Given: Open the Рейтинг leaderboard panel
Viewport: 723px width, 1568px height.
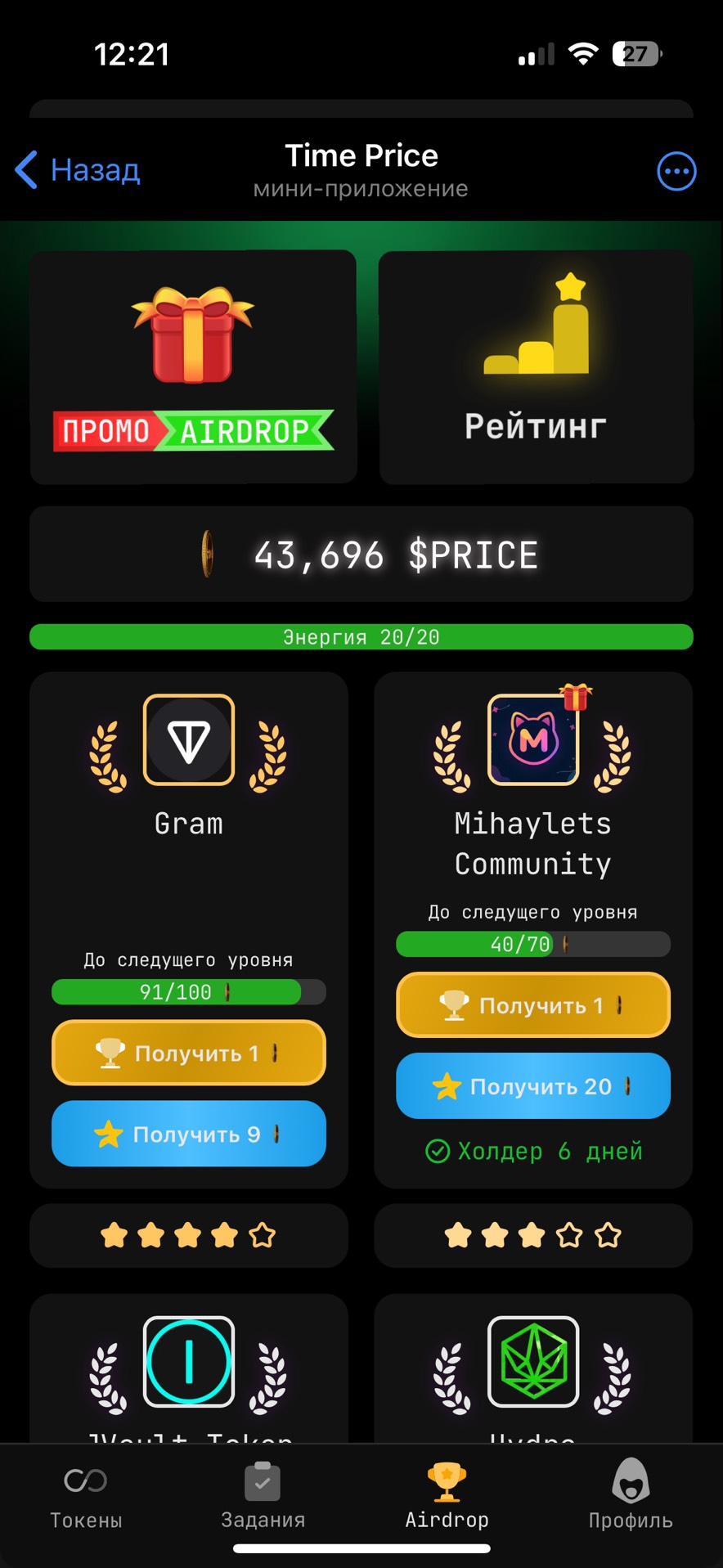Looking at the screenshot, I should tap(536, 367).
